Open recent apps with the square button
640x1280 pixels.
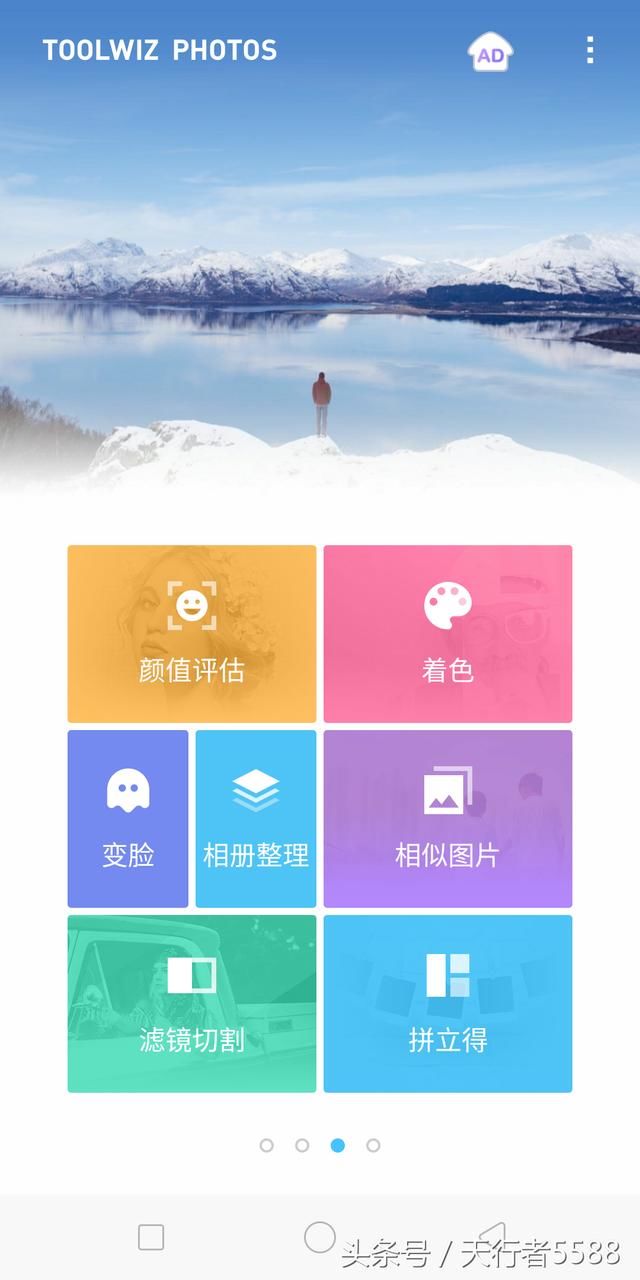click(x=151, y=1237)
